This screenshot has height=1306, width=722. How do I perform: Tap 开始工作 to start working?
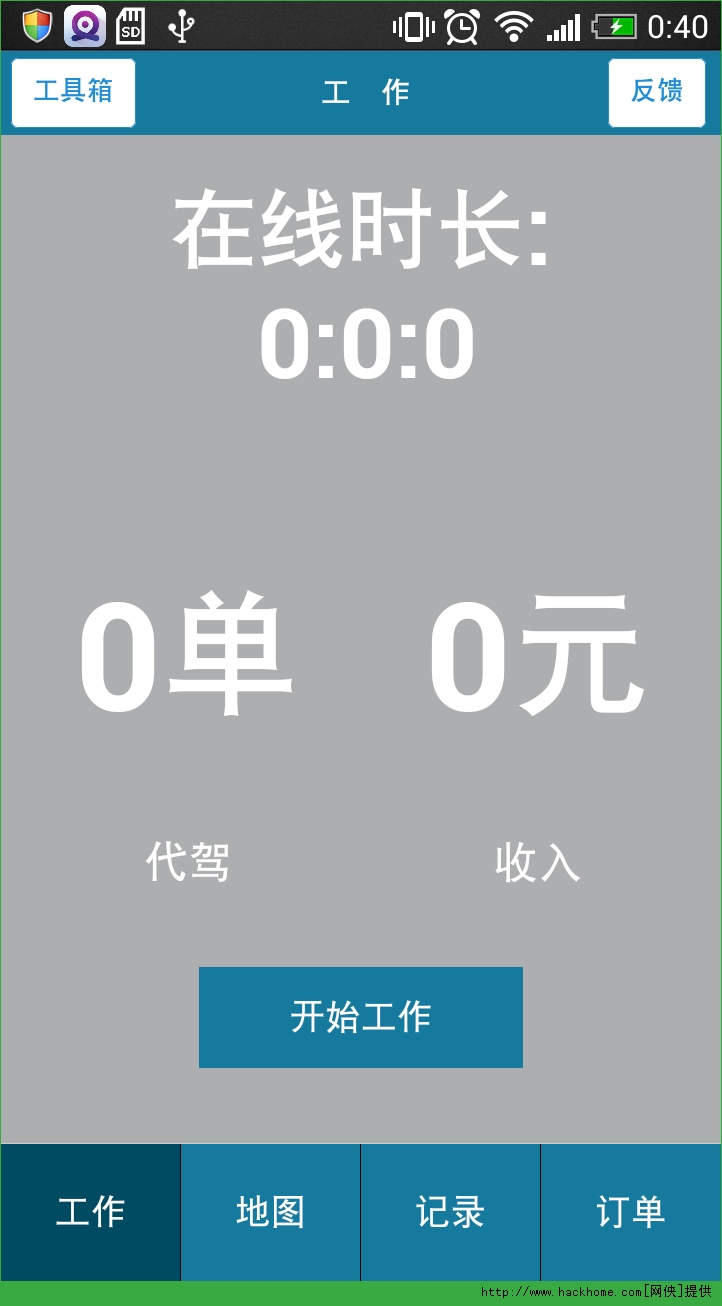(x=360, y=1017)
